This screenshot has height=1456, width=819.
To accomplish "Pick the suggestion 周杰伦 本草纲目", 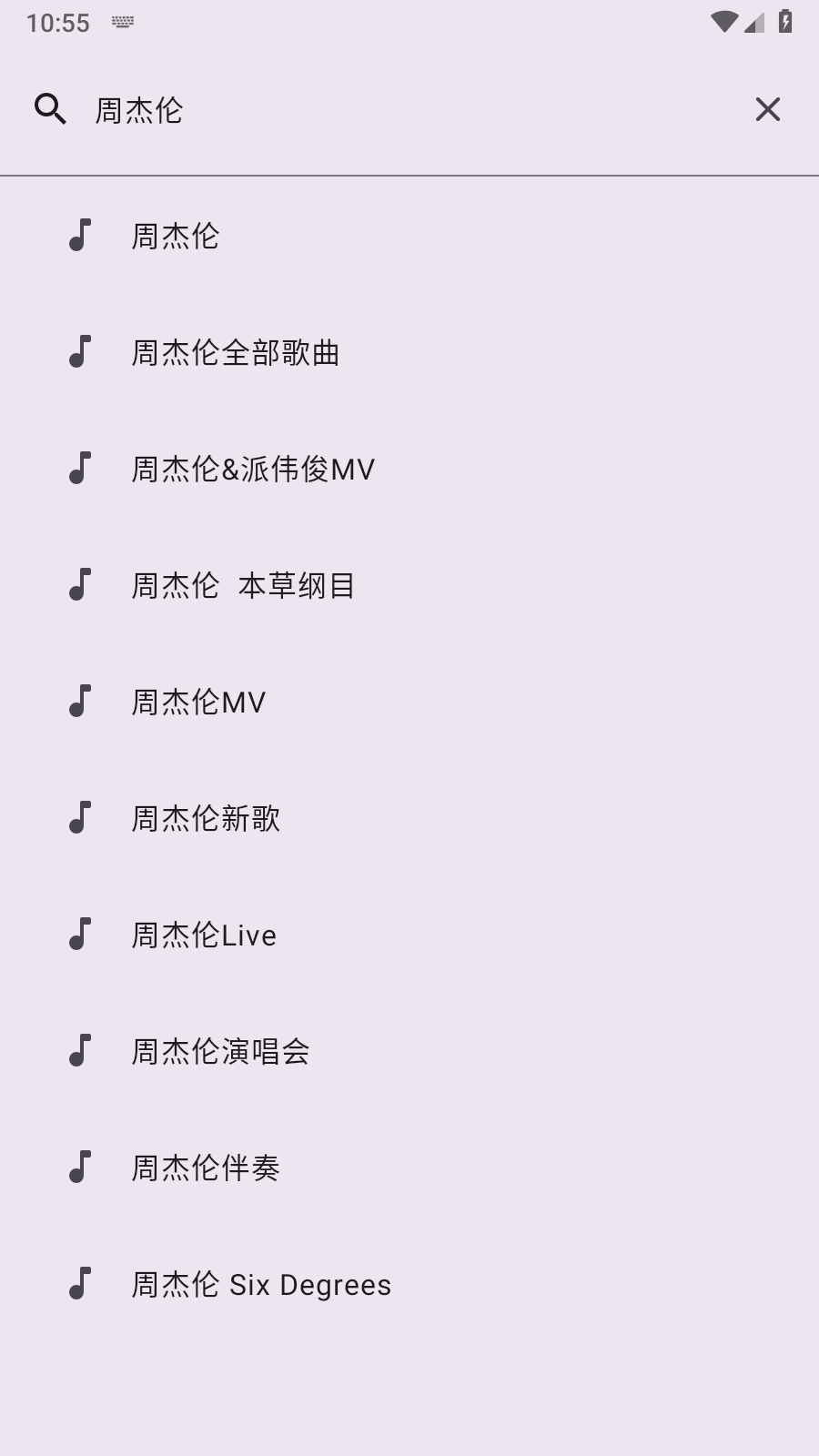I will [x=409, y=585].
